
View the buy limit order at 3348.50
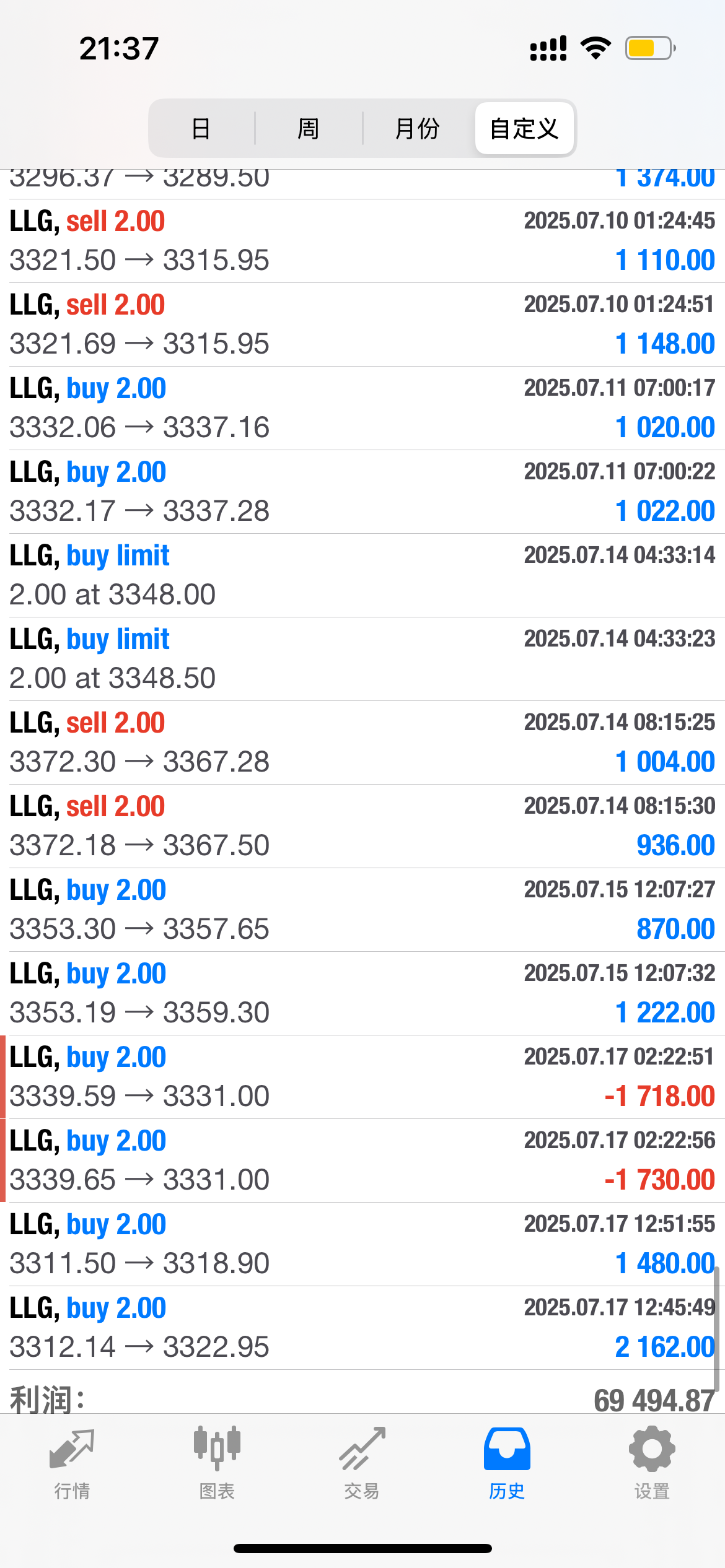(362, 659)
